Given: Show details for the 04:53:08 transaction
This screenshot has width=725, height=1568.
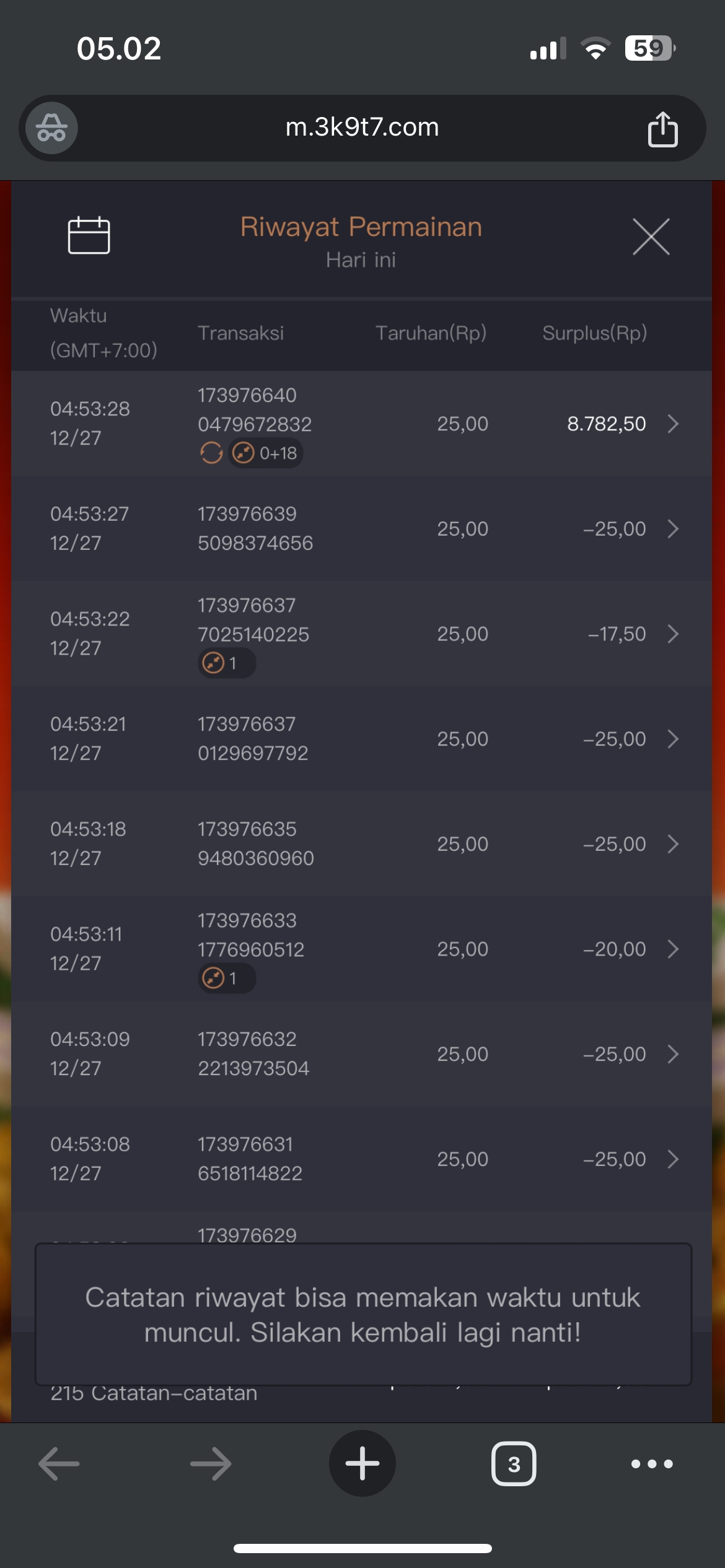Looking at the screenshot, I should click(x=672, y=1159).
